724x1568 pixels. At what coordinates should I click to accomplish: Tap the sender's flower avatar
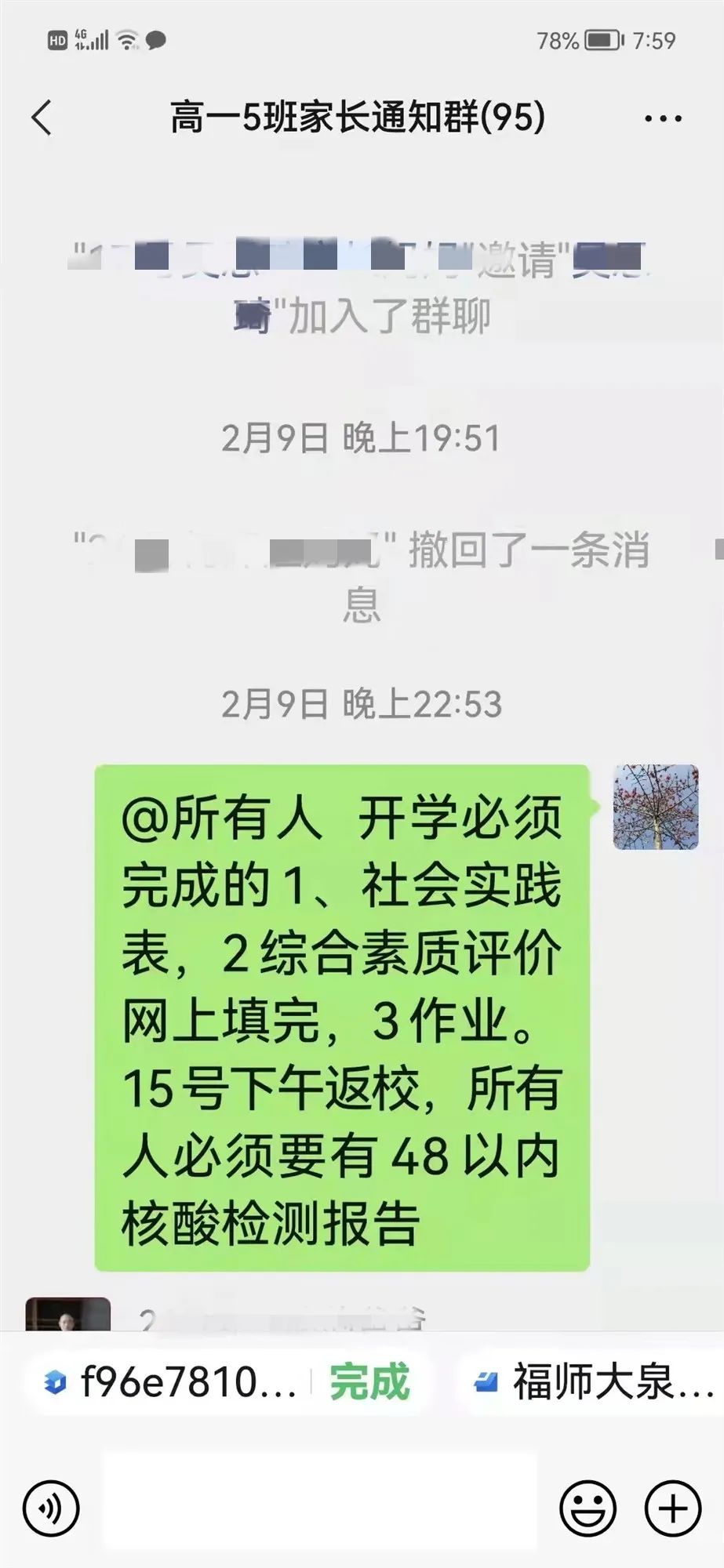pos(655,808)
